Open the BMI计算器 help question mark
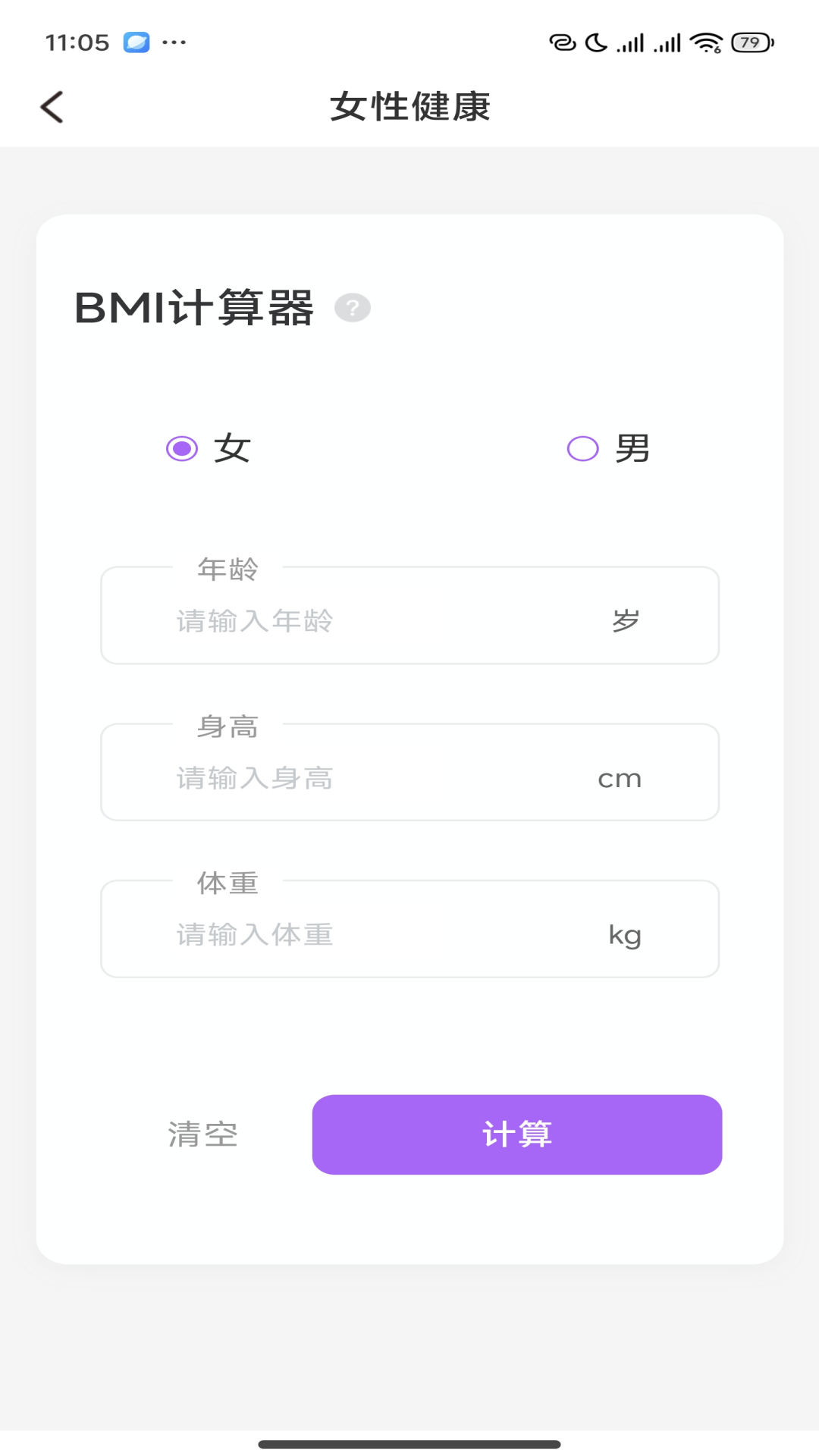 click(x=353, y=308)
